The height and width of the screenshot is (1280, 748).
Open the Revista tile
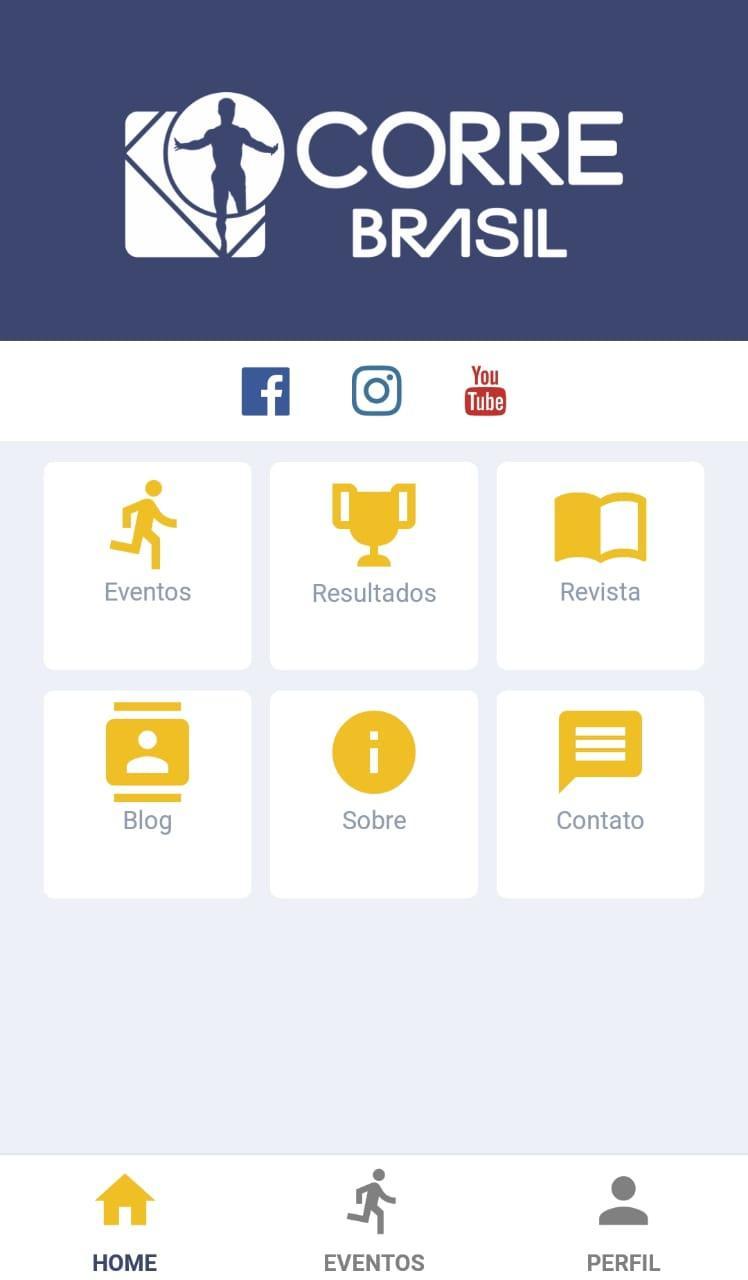[x=600, y=565]
